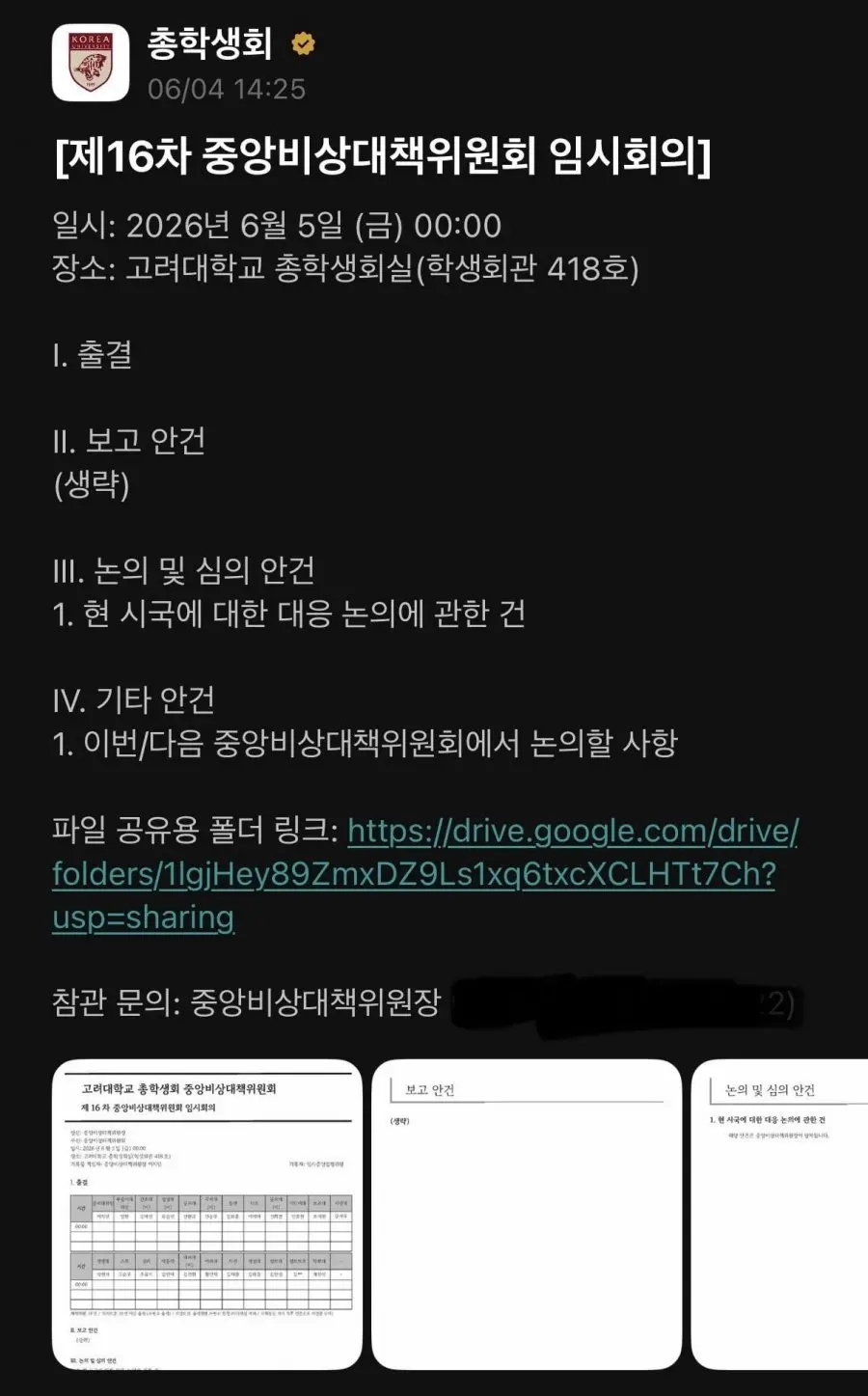Open the 총학생회 profile avatar
The image size is (868, 1396).
click(91, 63)
